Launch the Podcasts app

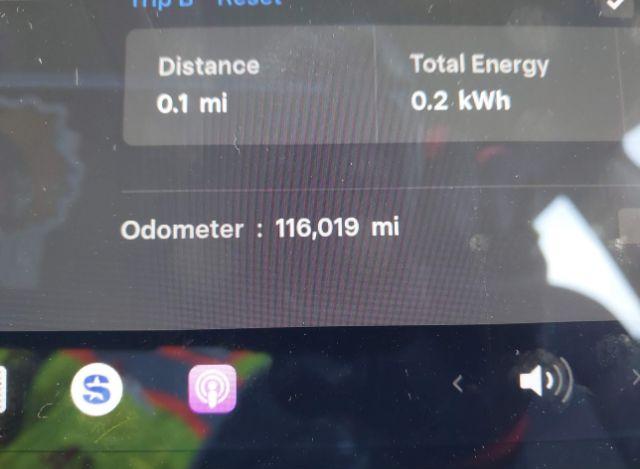coord(213,388)
